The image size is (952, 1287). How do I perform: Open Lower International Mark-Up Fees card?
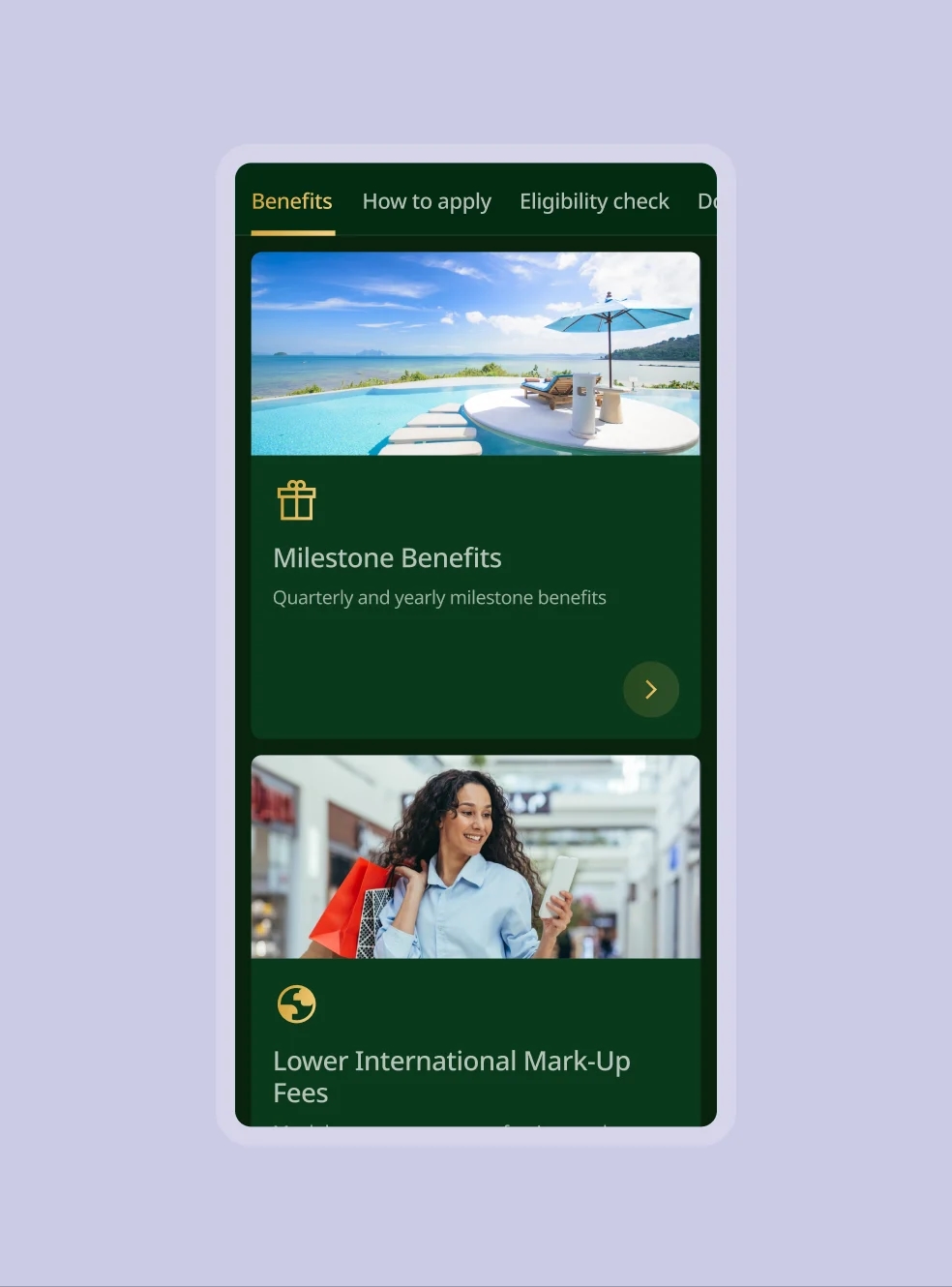coord(451,1062)
